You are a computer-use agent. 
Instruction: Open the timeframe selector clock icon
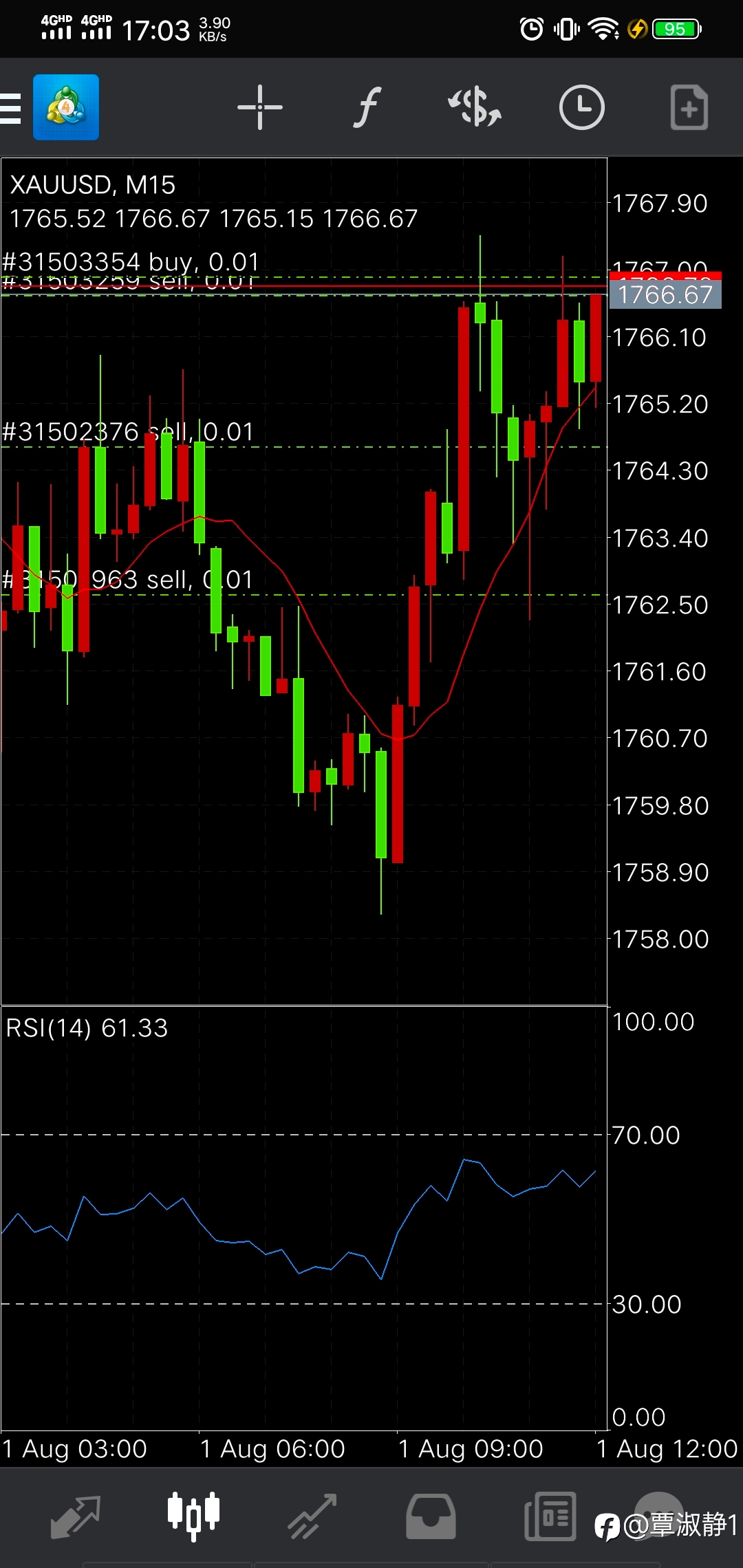[581, 107]
